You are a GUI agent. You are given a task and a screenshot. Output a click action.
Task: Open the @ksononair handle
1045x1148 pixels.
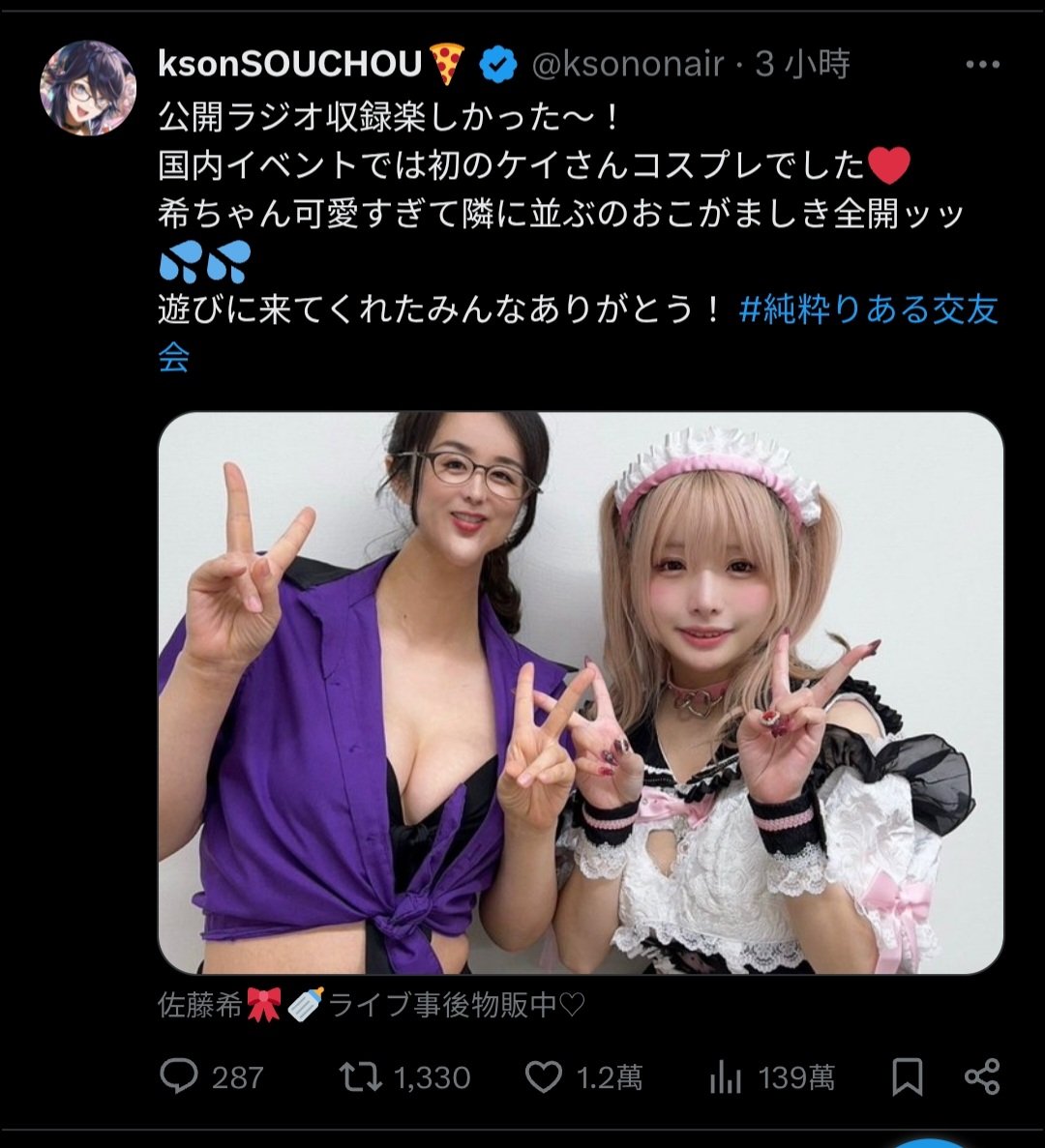pyautogui.click(x=629, y=65)
